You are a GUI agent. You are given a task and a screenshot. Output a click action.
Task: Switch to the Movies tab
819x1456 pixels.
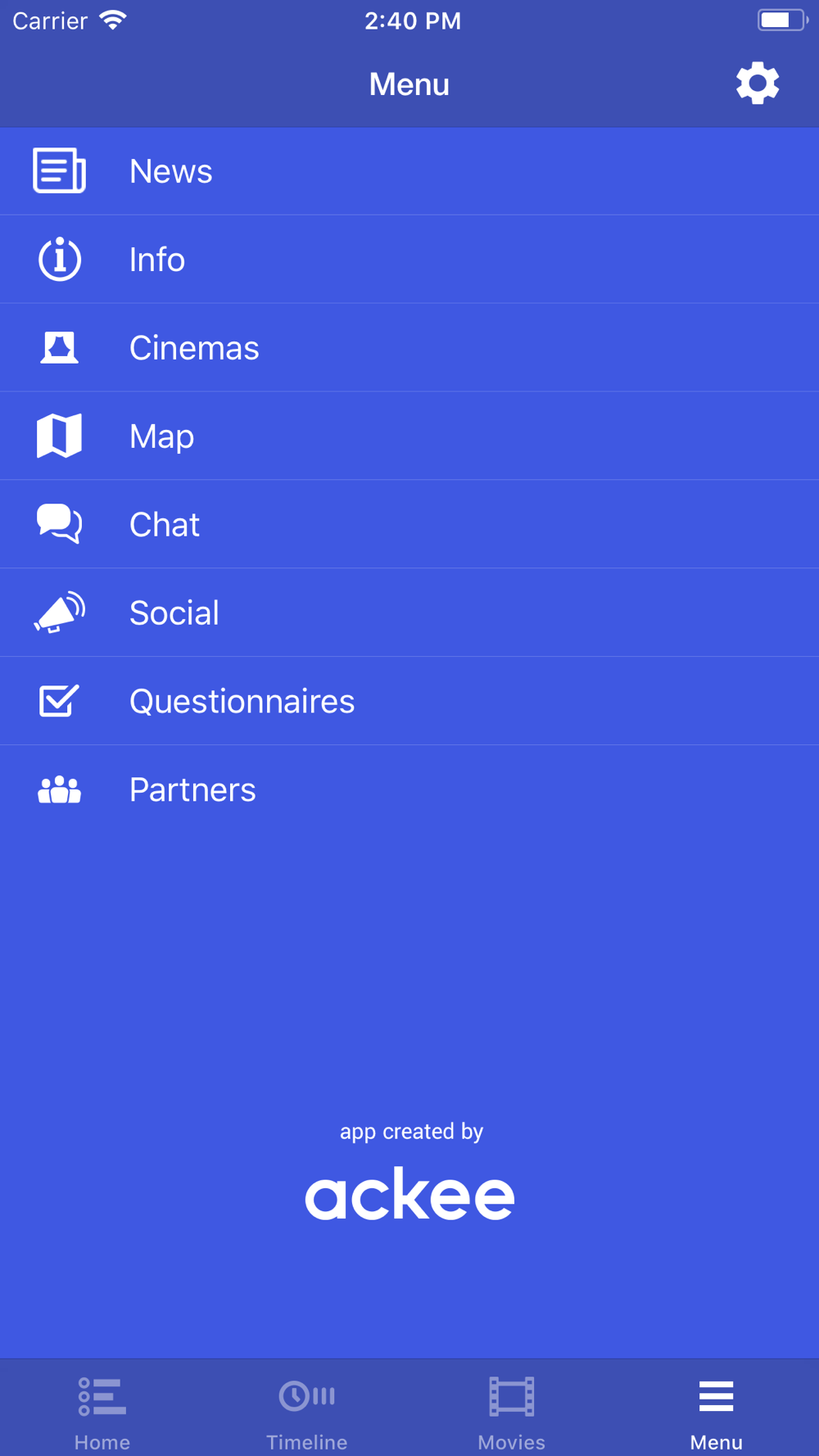[x=512, y=1410]
